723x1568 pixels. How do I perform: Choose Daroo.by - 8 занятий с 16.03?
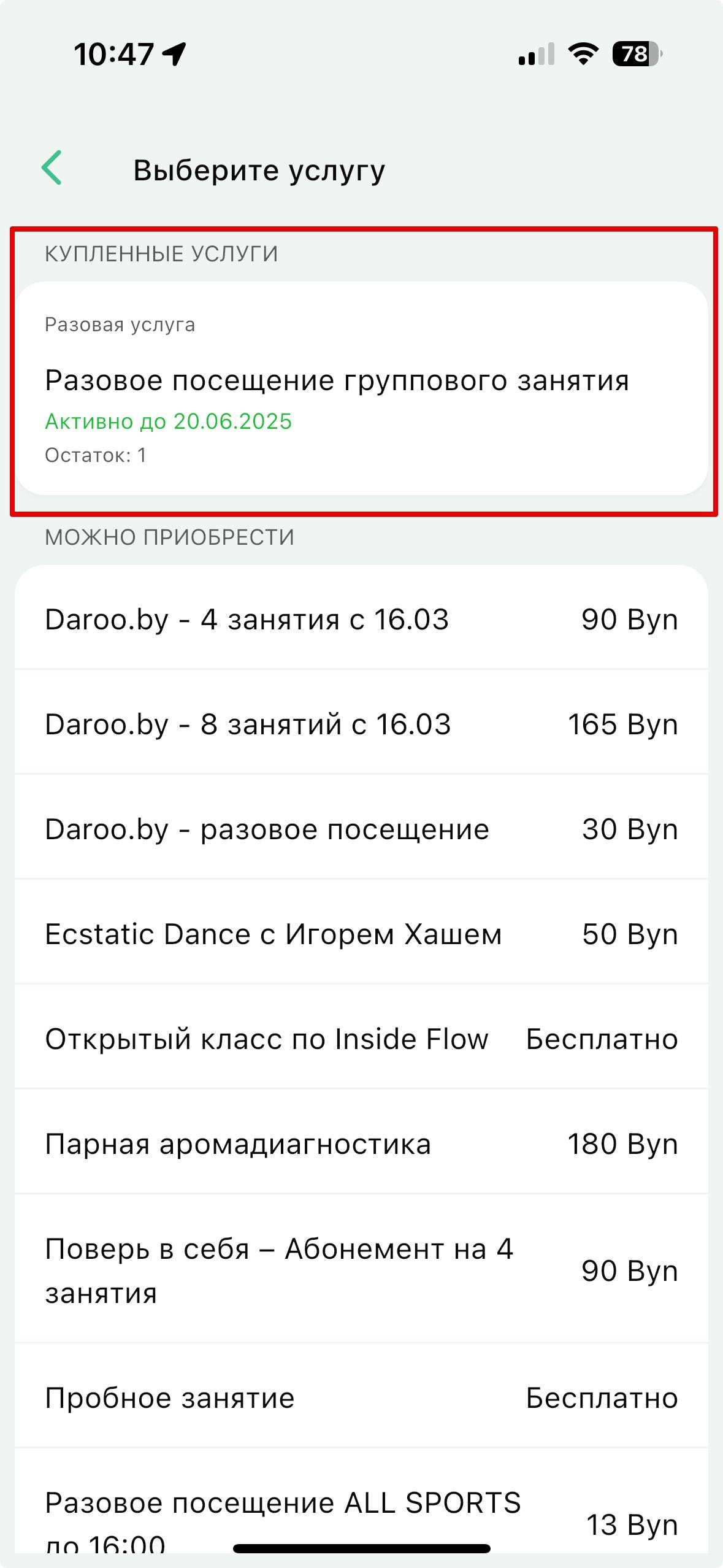(x=361, y=724)
